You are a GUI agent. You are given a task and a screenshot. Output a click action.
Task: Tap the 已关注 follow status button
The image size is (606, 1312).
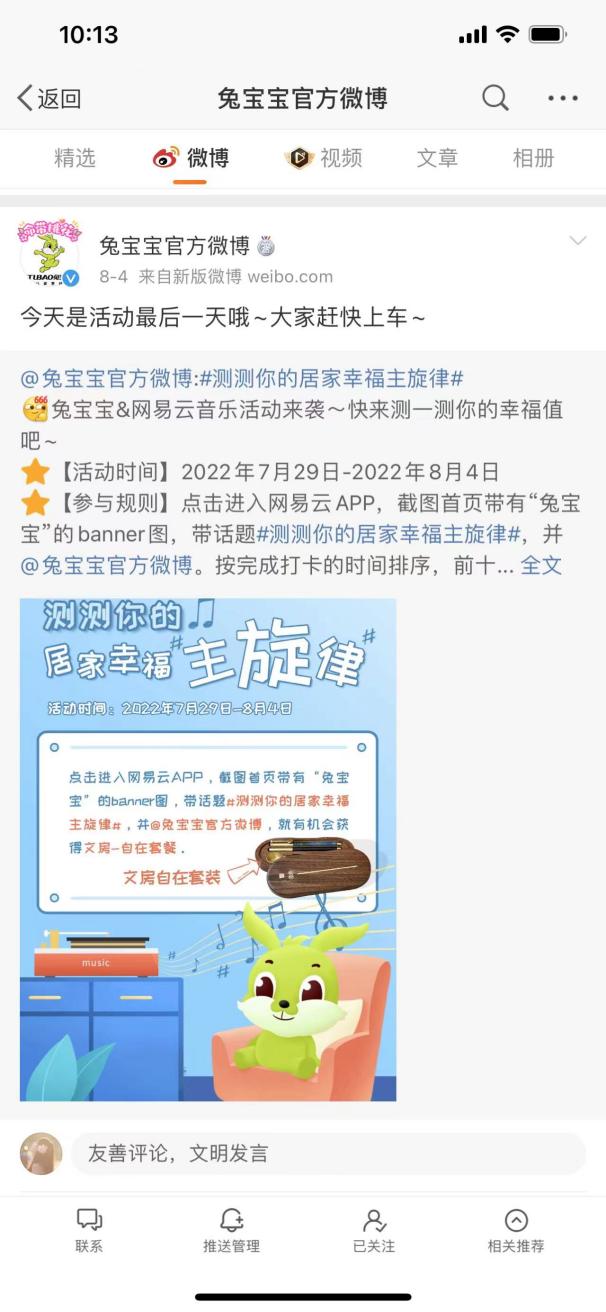(374, 1230)
